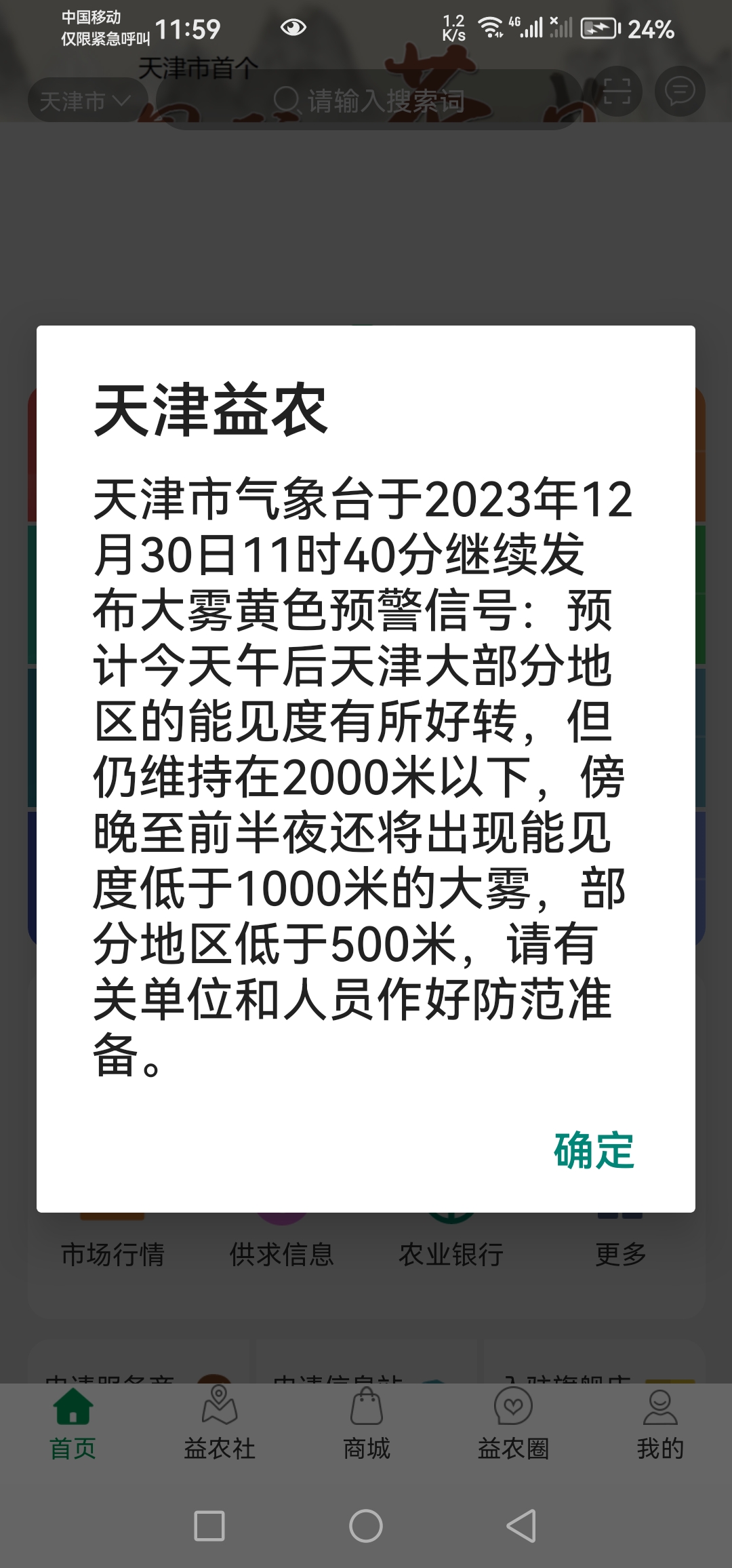Confirm the fog warning dialog with 确定

pos(594,1151)
